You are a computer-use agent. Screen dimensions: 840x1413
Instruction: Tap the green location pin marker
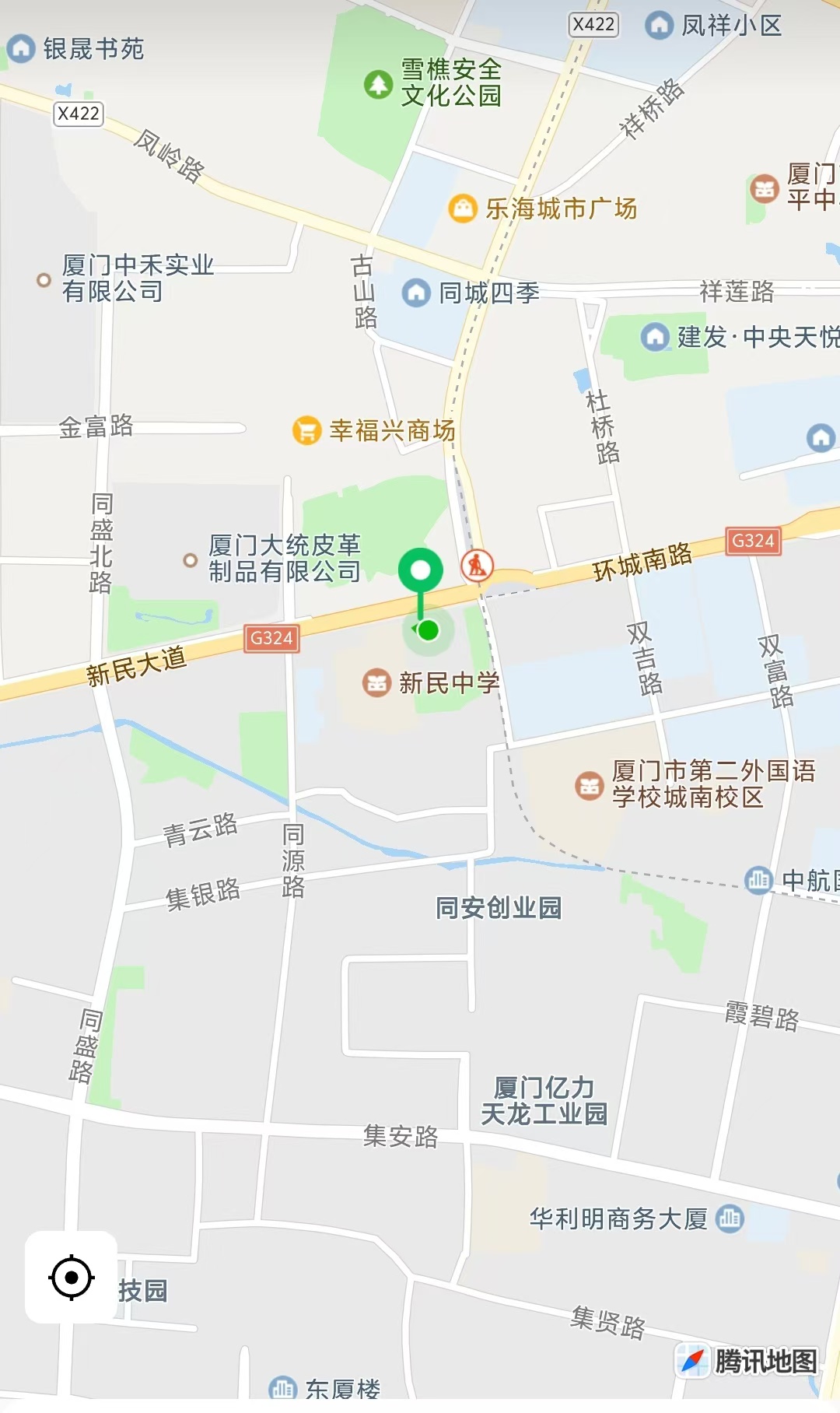[x=421, y=572]
